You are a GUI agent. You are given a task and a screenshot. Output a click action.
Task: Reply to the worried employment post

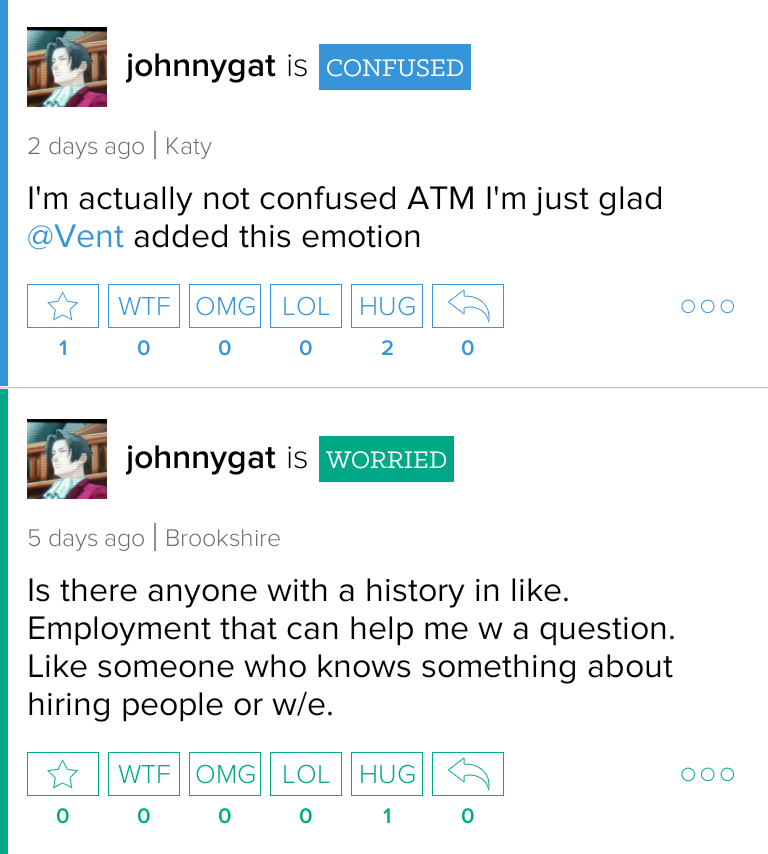tap(468, 774)
